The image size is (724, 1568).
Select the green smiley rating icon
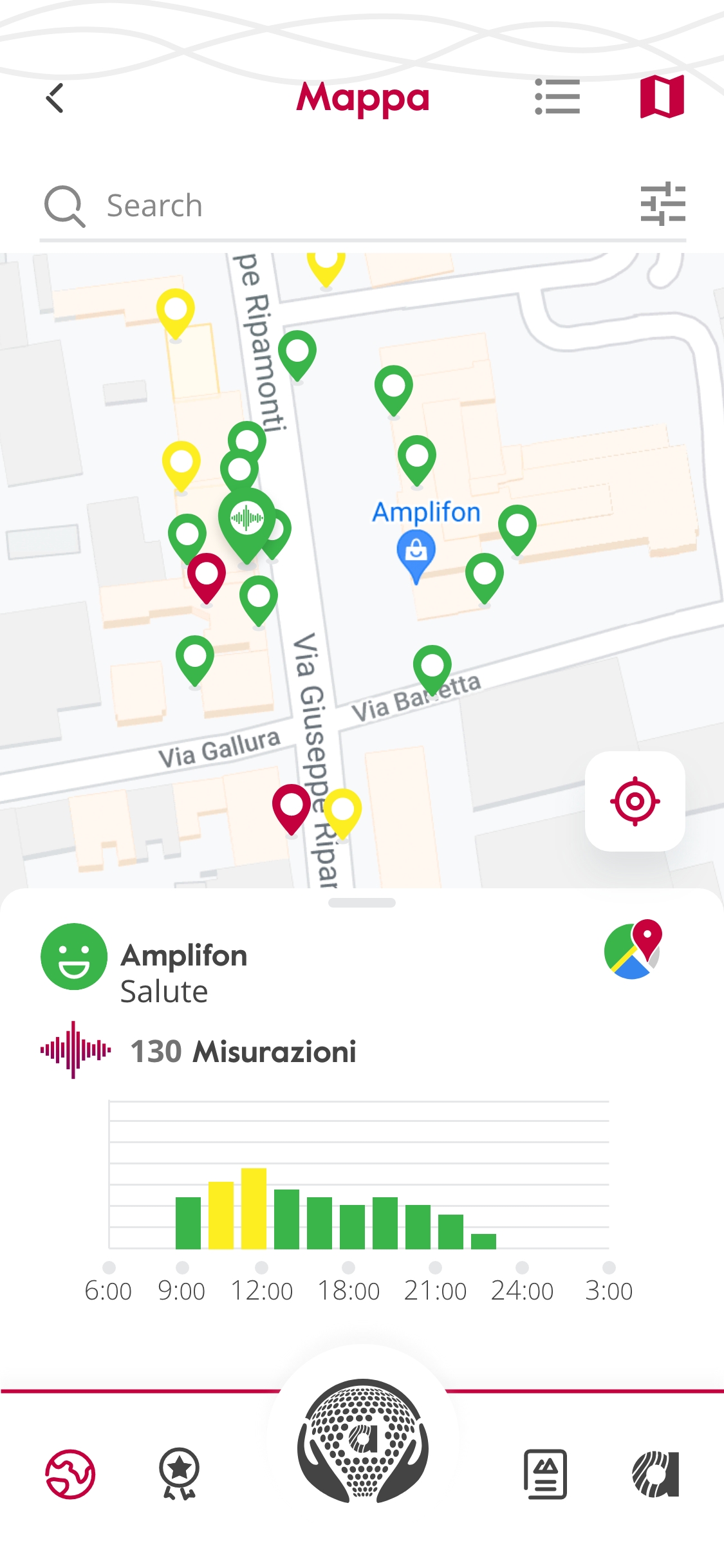coord(73,958)
